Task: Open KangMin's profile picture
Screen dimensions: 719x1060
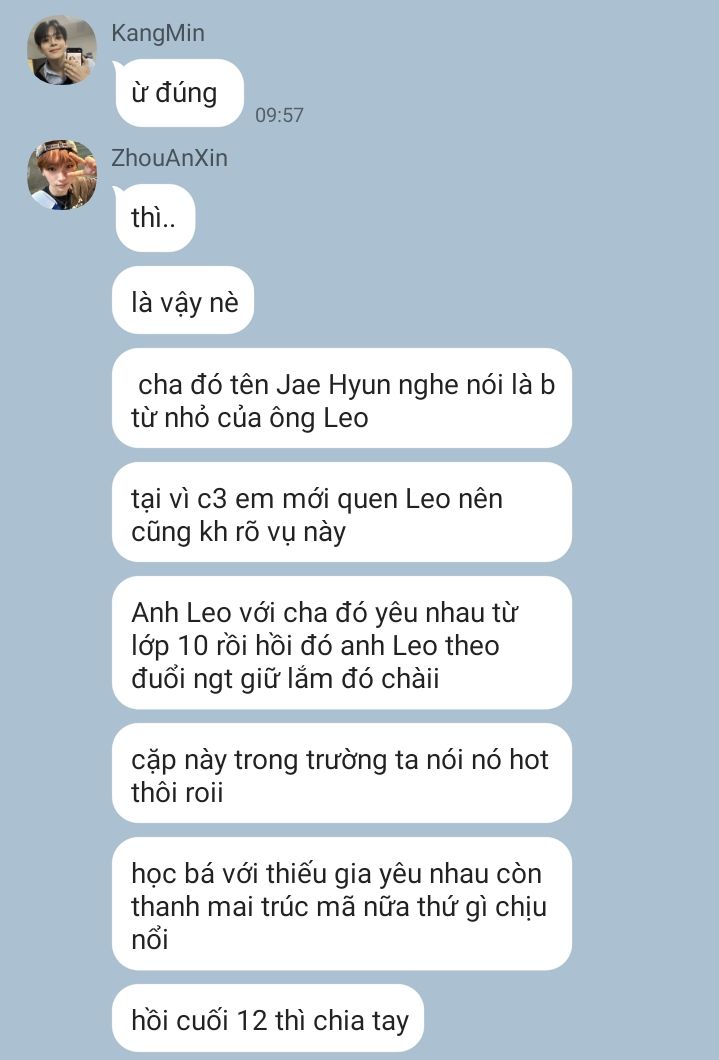Action: coord(62,51)
